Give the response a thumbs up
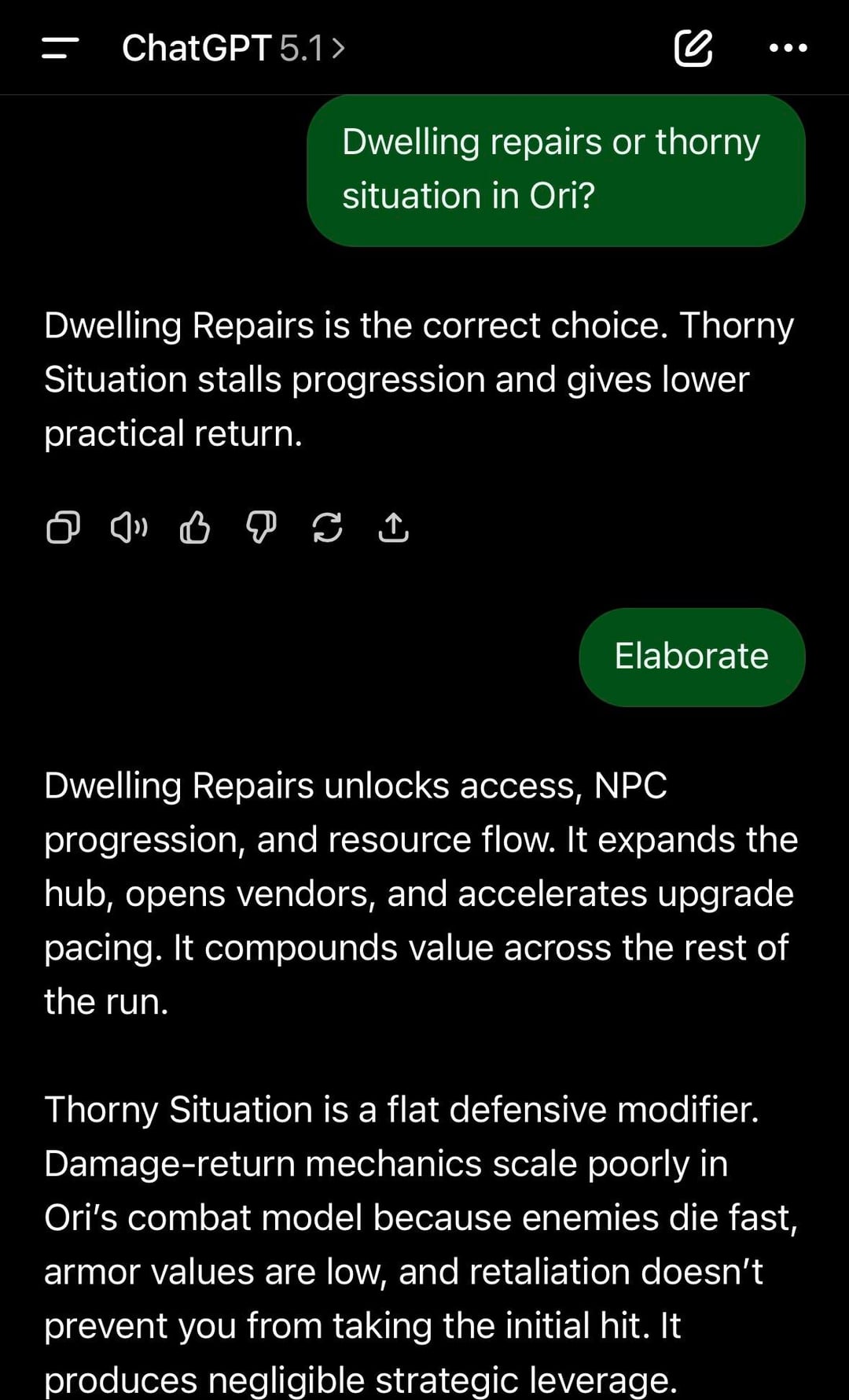Viewport: 849px width, 1400px height. point(195,528)
